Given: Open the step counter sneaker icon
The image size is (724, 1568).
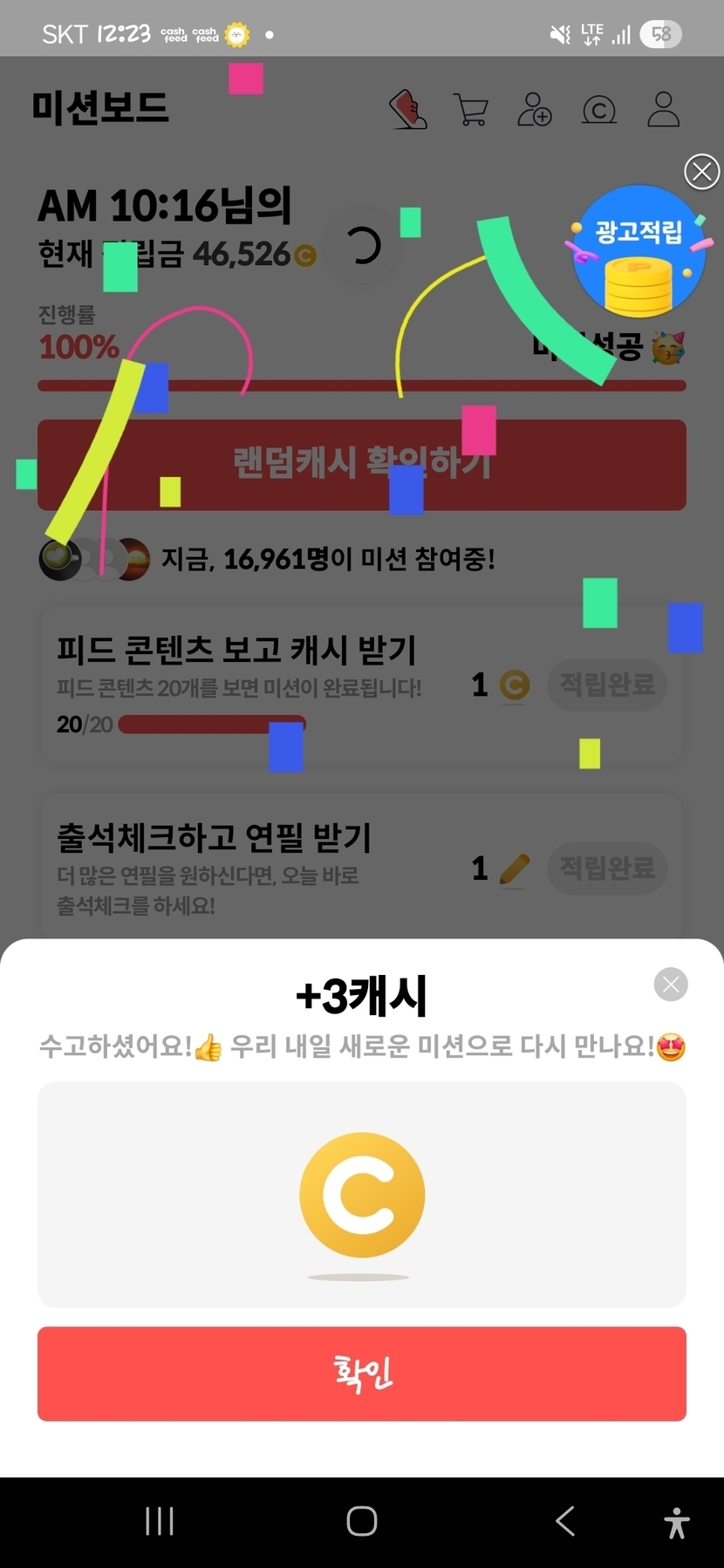Looking at the screenshot, I should [407, 110].
